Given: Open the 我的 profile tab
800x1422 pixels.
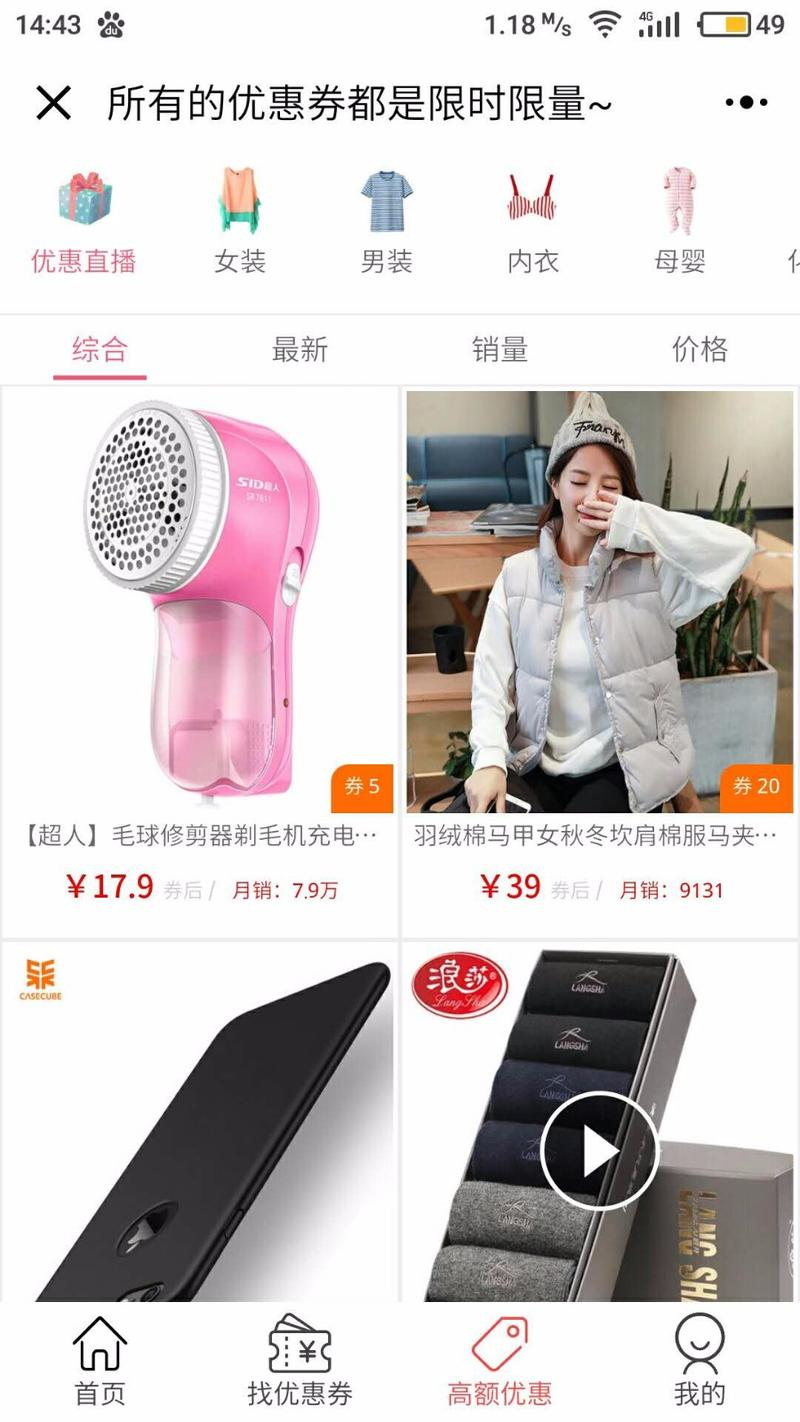Looking at the screenshot, I should tap(700, 1362).
